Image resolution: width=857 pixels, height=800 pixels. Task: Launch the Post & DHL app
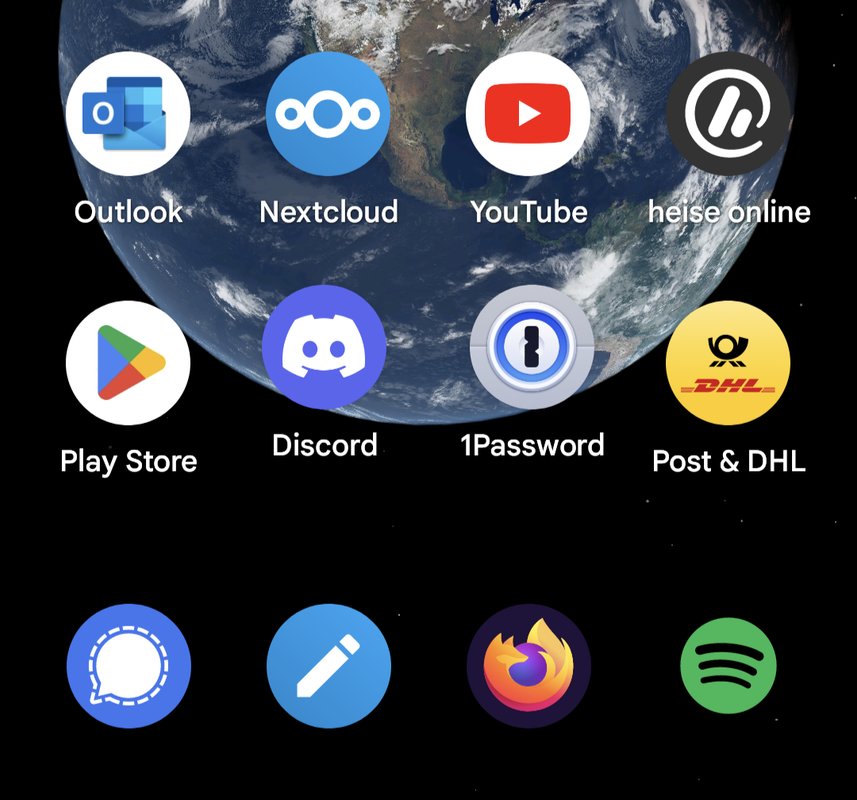tap(728, 363)
